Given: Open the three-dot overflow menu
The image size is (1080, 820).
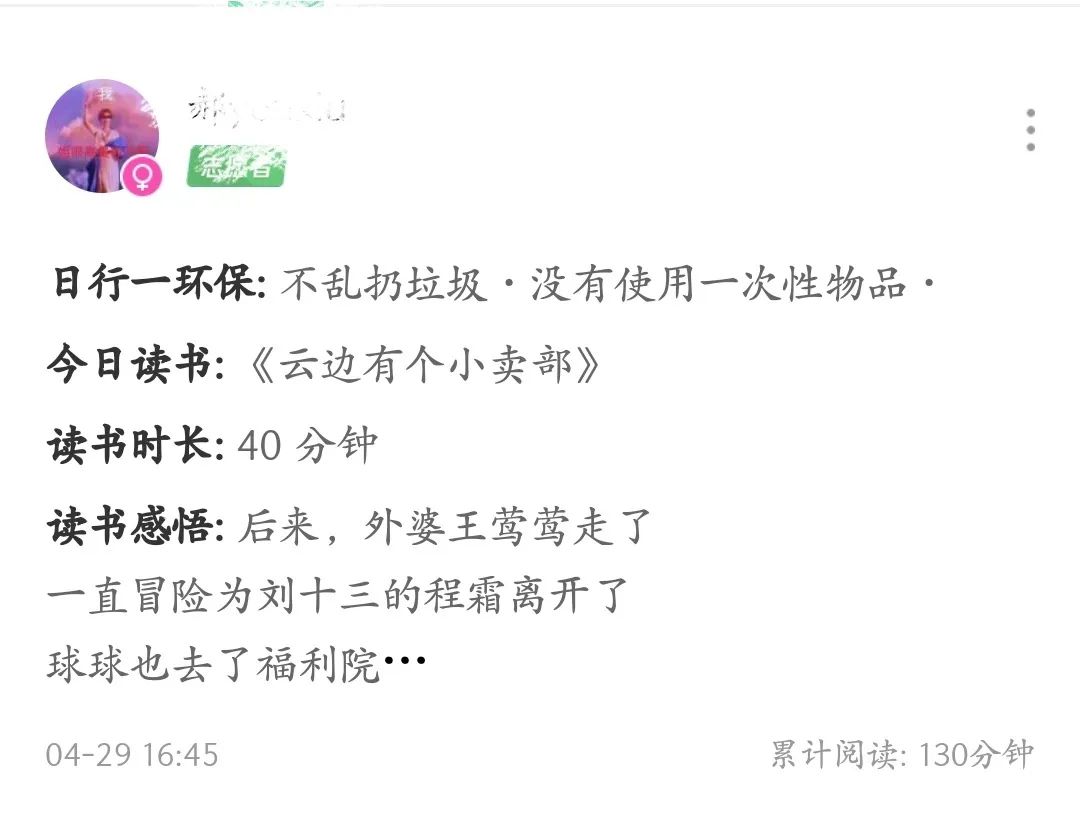Looking at the screenshot, I should (x=1030, y=130).
